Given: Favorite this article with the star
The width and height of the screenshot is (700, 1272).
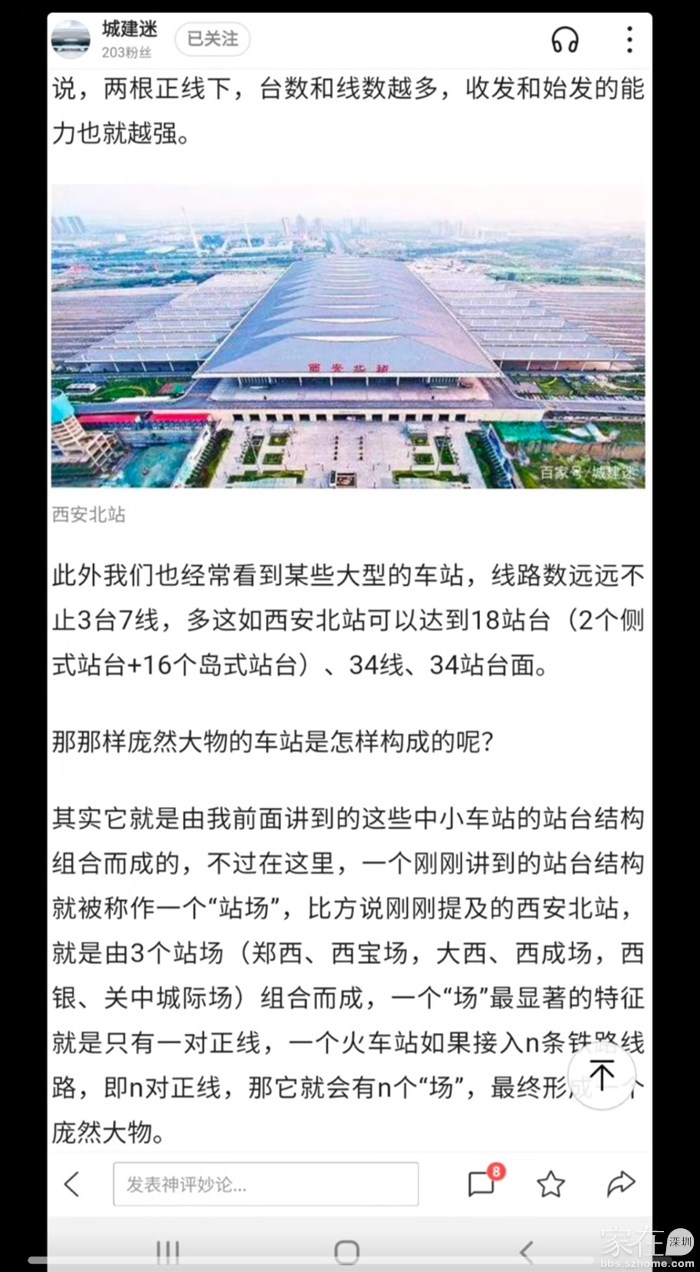Looking at the screenshot, I should click(551, 1184).
